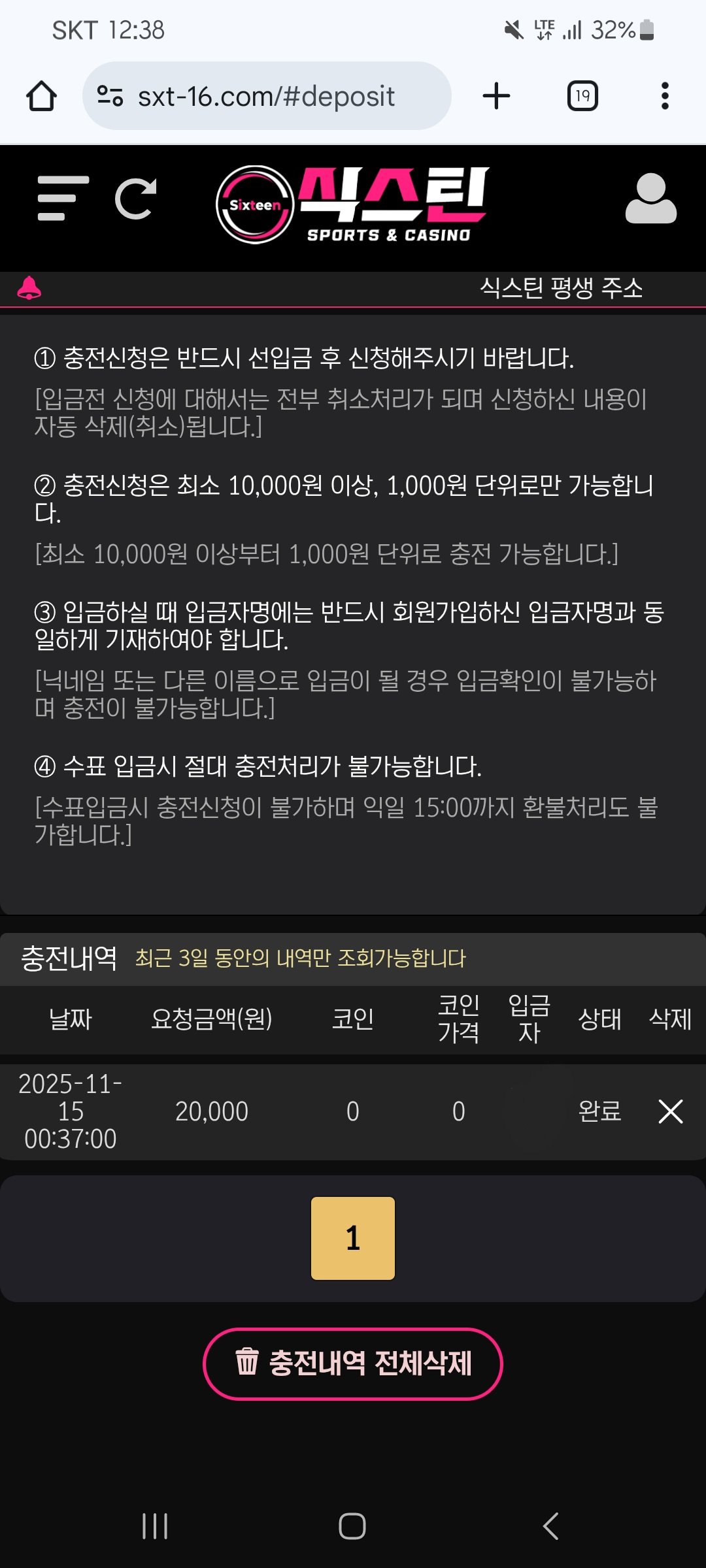The image size is (706, 1568).
Task: Show the 19 open tabs
Action: point(582,96)
